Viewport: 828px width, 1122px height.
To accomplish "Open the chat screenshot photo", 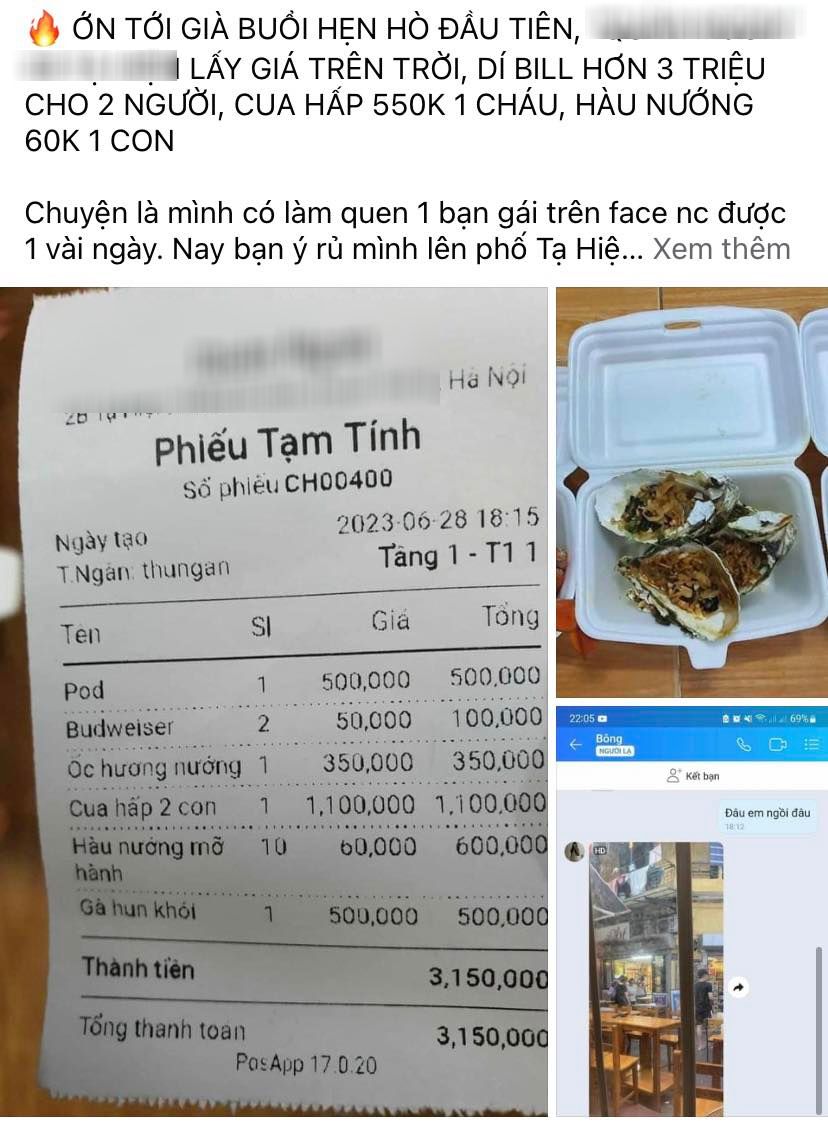I will (x=691, y=910).
